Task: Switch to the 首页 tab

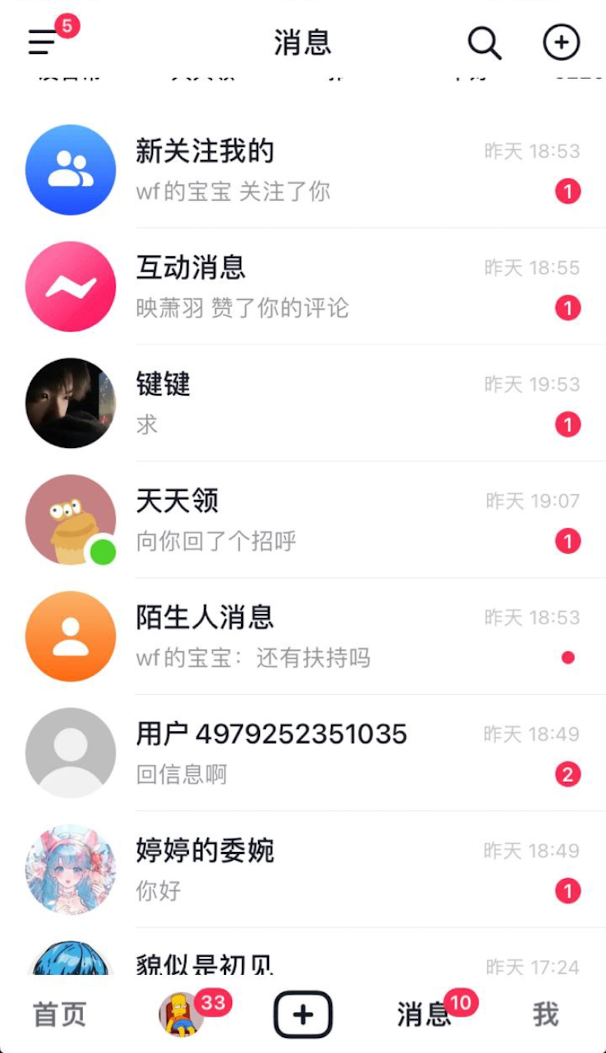Action: tap(60, 1015)
